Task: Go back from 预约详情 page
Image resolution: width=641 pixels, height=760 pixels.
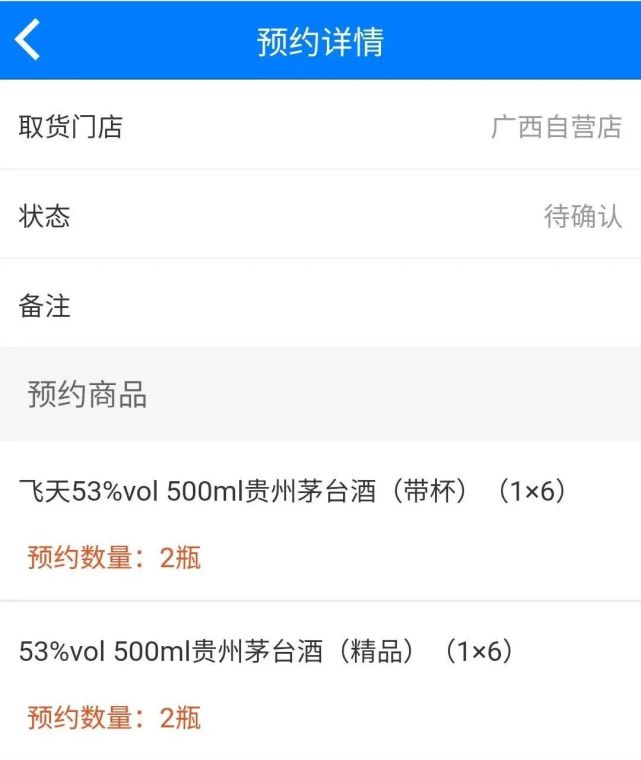Action: tap(28, 40)
